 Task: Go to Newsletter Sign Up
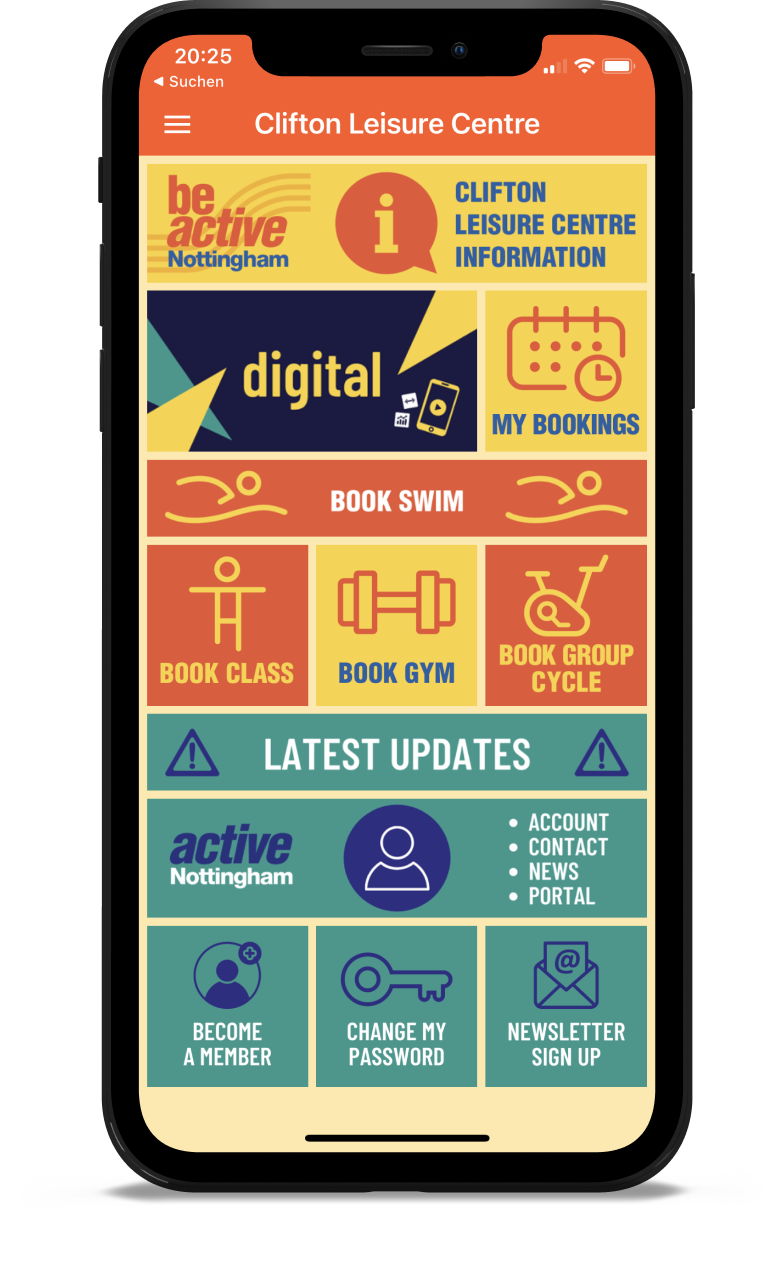pos(565,1006)
